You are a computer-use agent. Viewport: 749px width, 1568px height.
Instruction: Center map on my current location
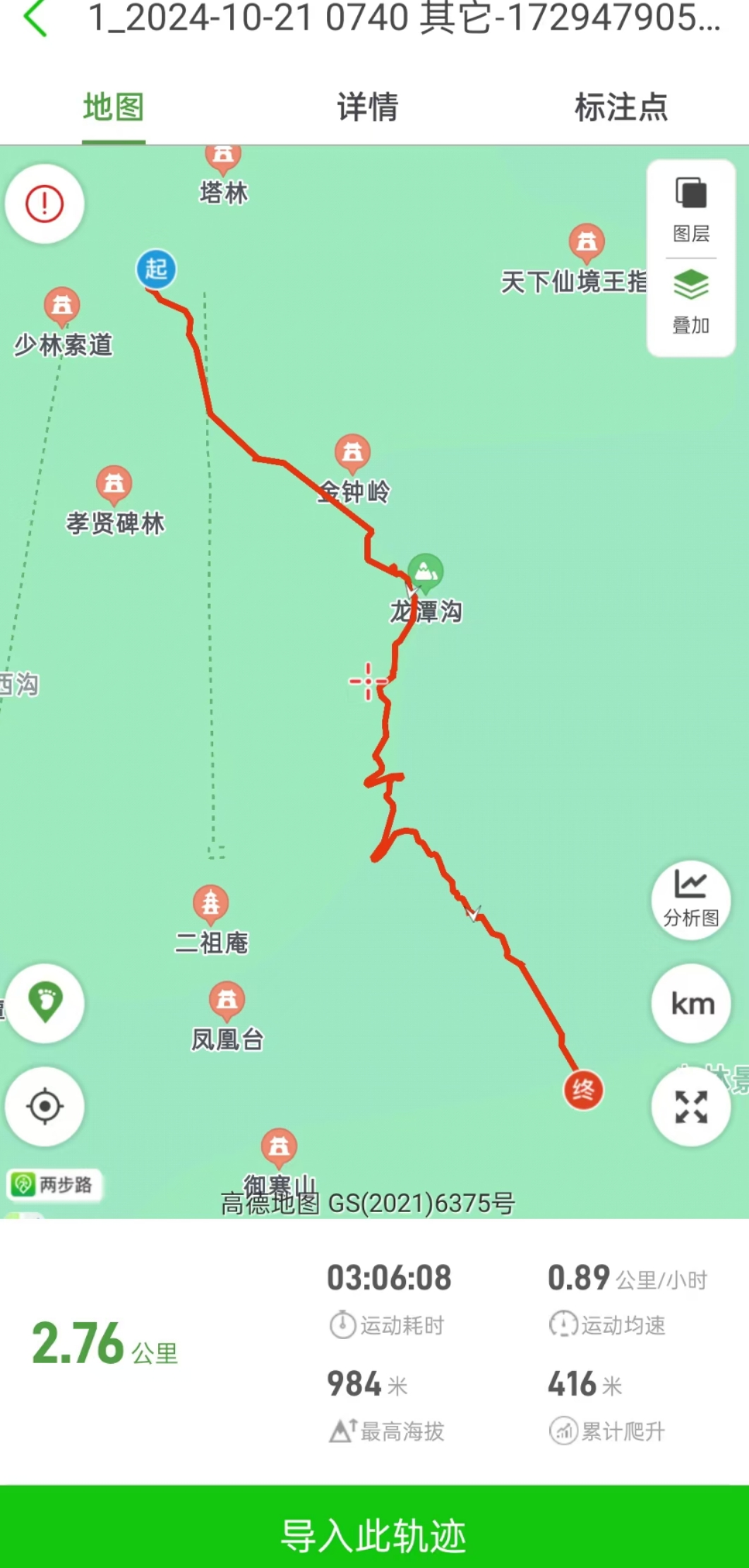pyautogui.click(x=45, y=1106)
